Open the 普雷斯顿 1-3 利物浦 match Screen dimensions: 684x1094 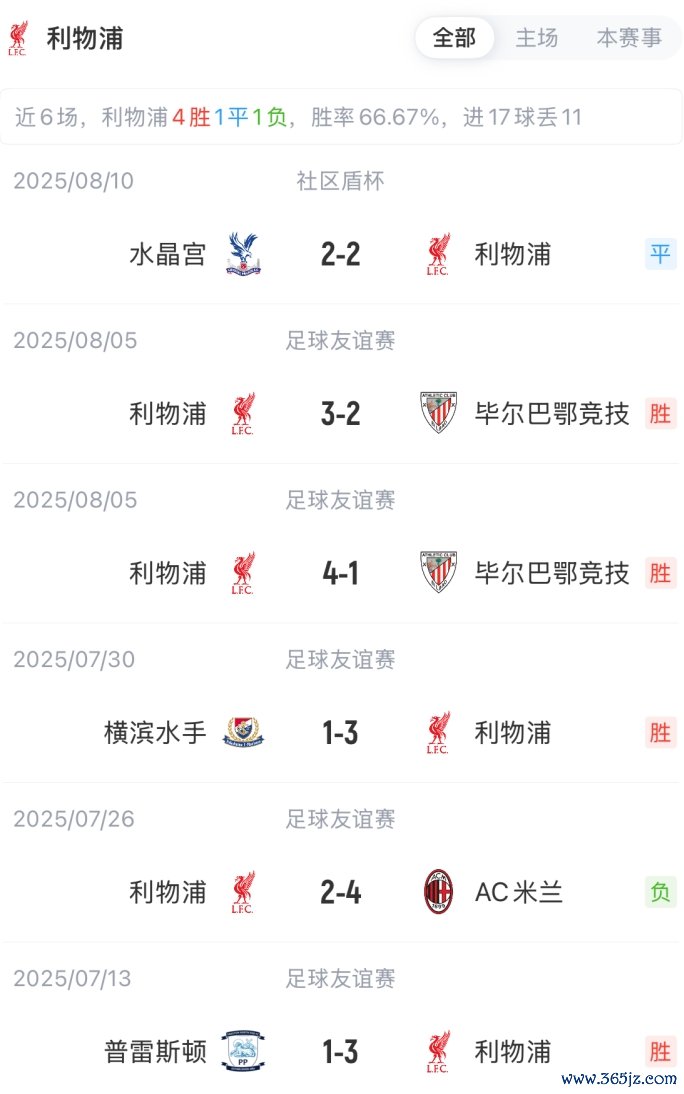(340, 1051)
